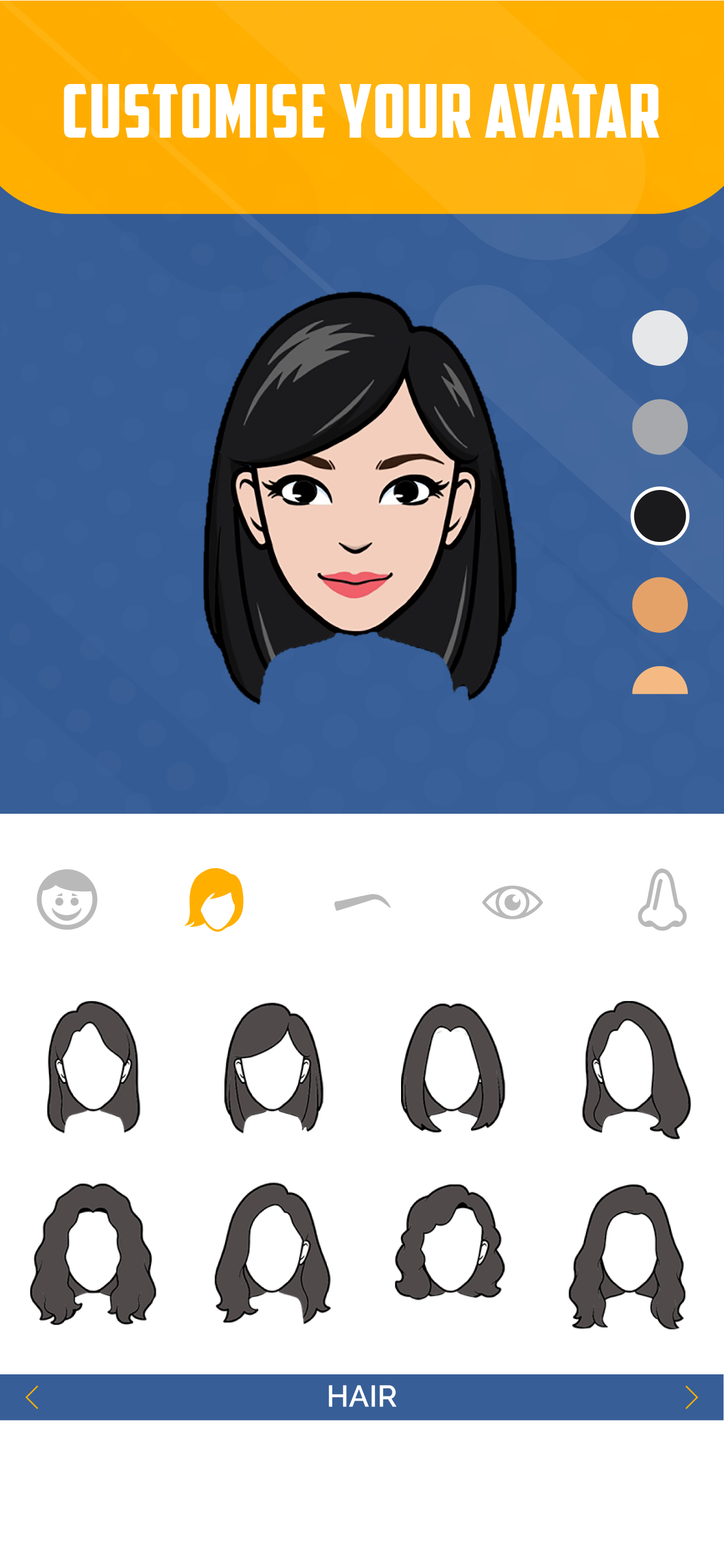Open the nose category
The image size is (724, 1568).
pos(662,899)
